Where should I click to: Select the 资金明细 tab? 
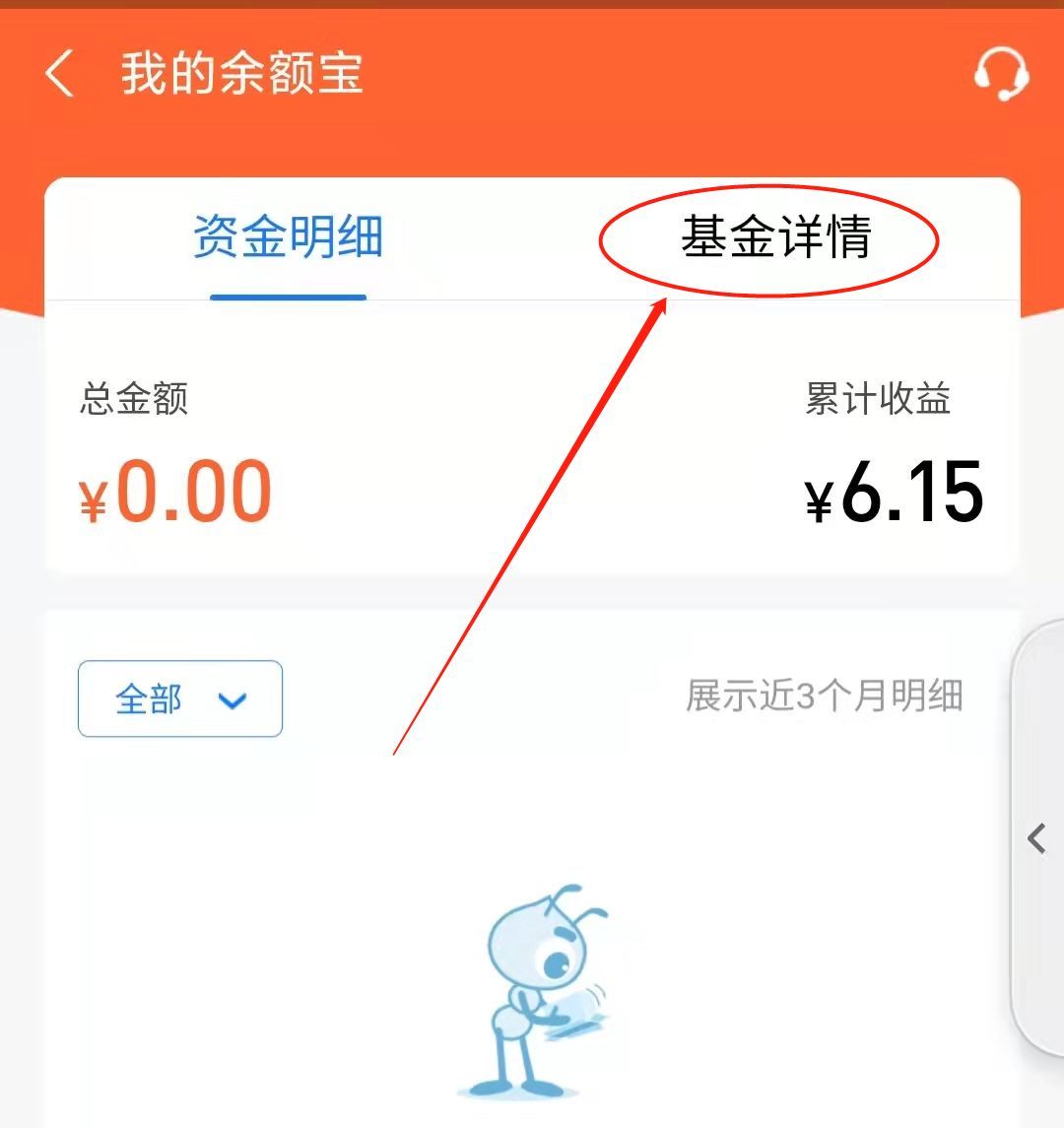pyautogui.click(x=288, y=238)
